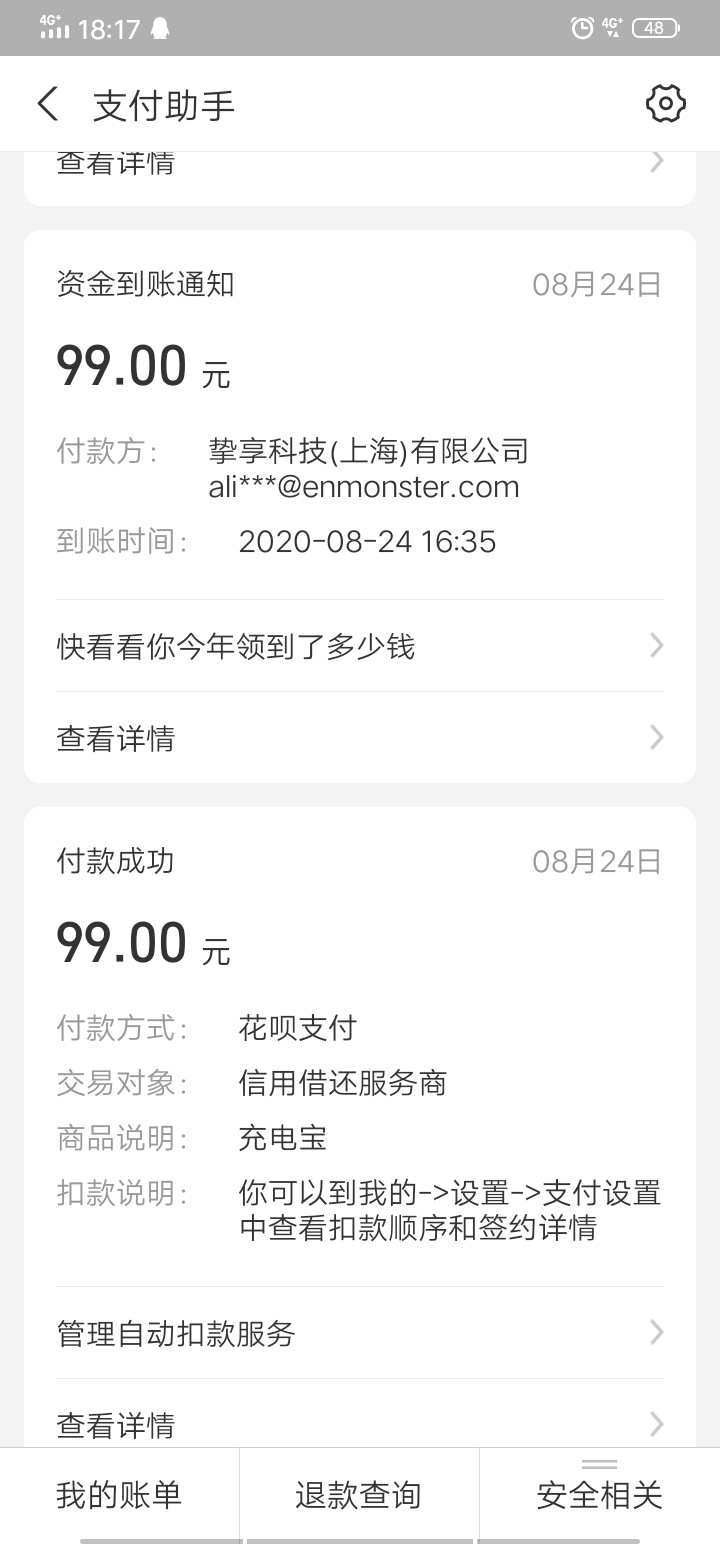720x1544 pixels.
Task: Open the settings gear icon
Action: 666,104
